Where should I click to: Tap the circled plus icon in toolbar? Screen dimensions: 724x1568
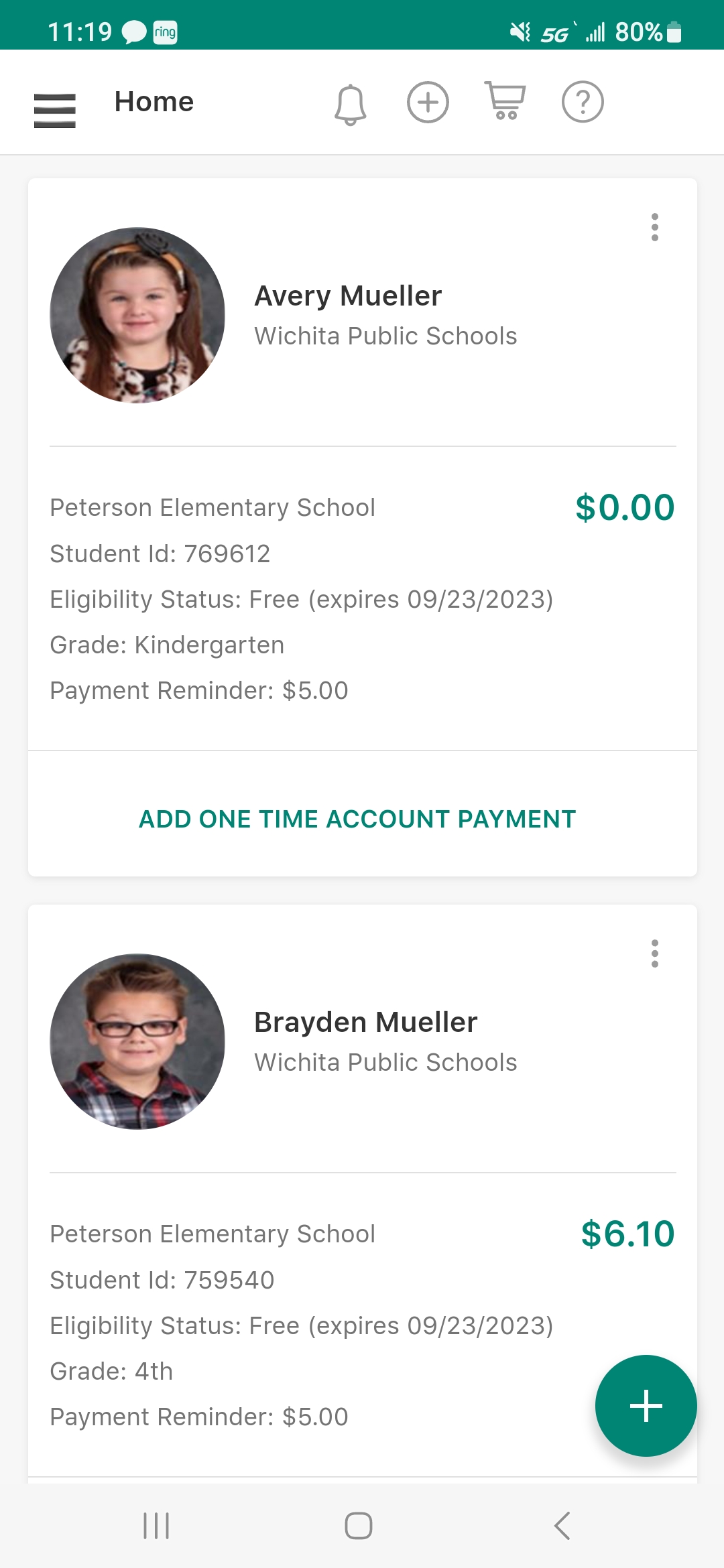(428, 103)
